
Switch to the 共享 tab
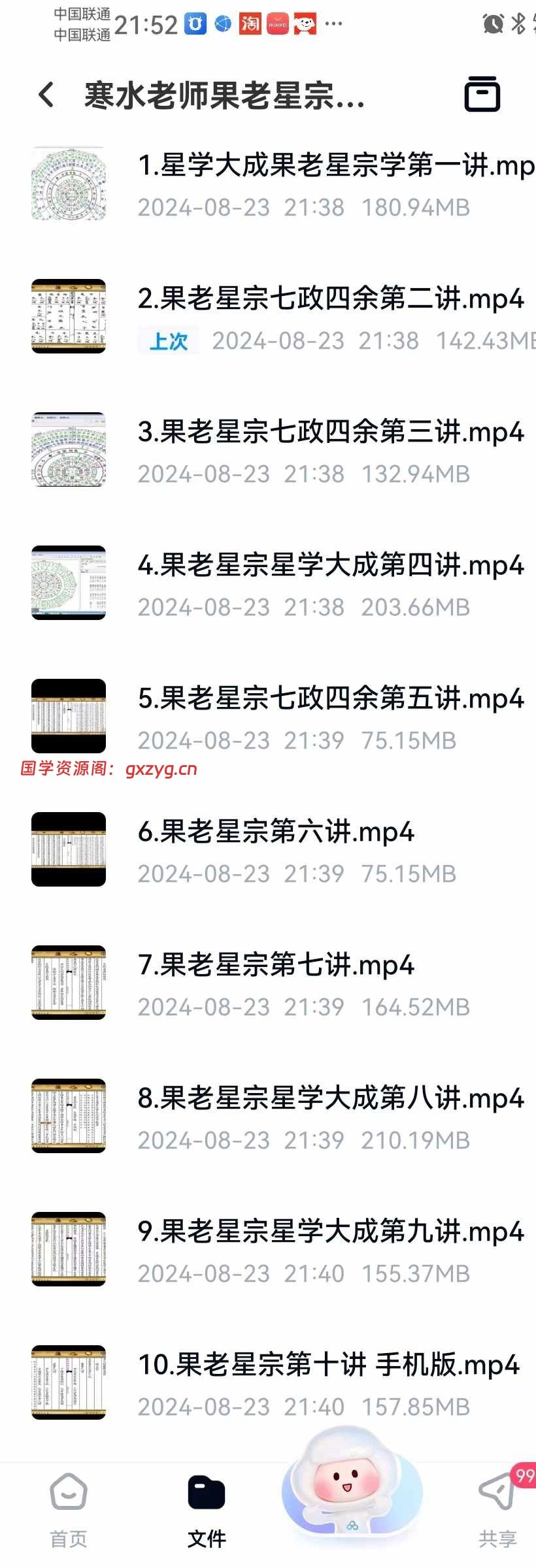tap(497, 1510)
